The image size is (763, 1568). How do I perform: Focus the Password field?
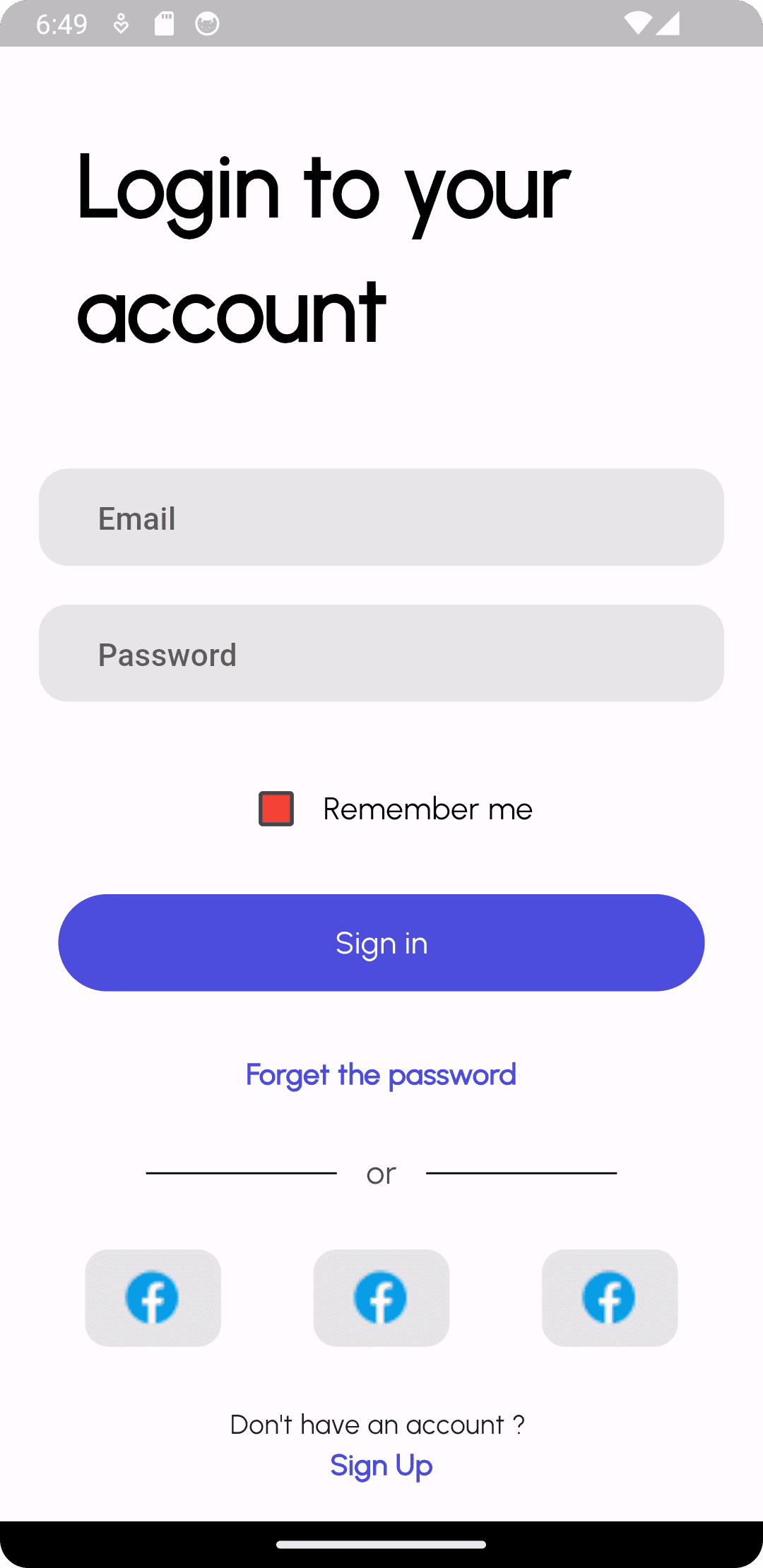point(381,653)
